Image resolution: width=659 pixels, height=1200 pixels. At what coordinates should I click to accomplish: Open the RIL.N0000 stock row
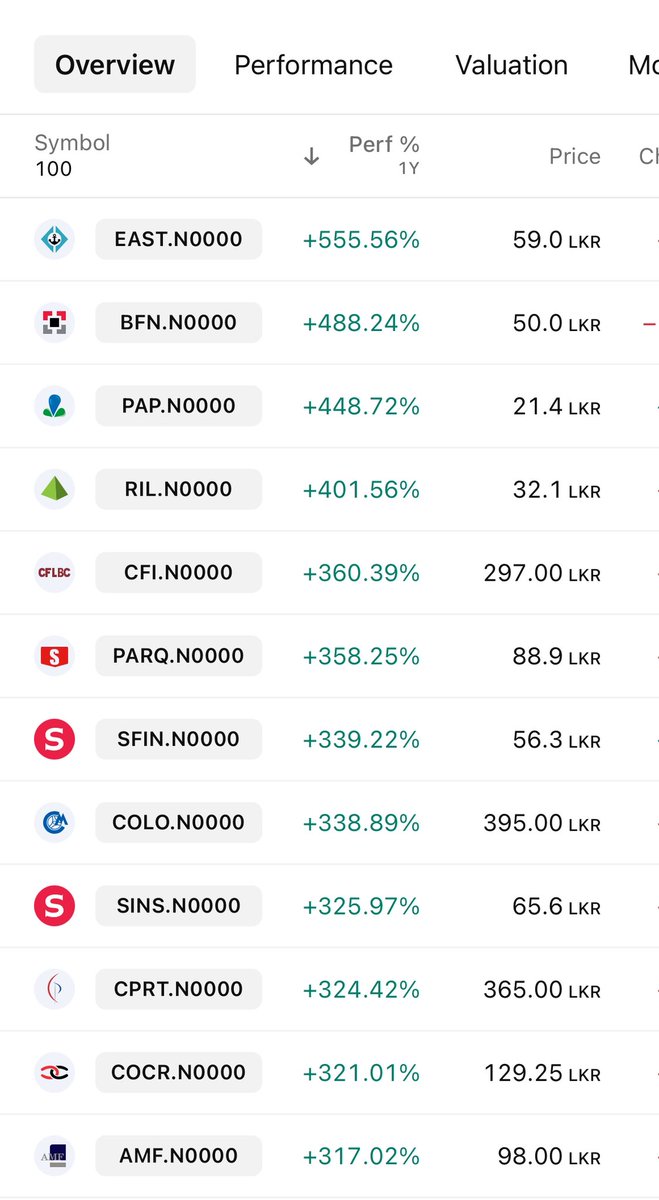click(x=178, y=489)
